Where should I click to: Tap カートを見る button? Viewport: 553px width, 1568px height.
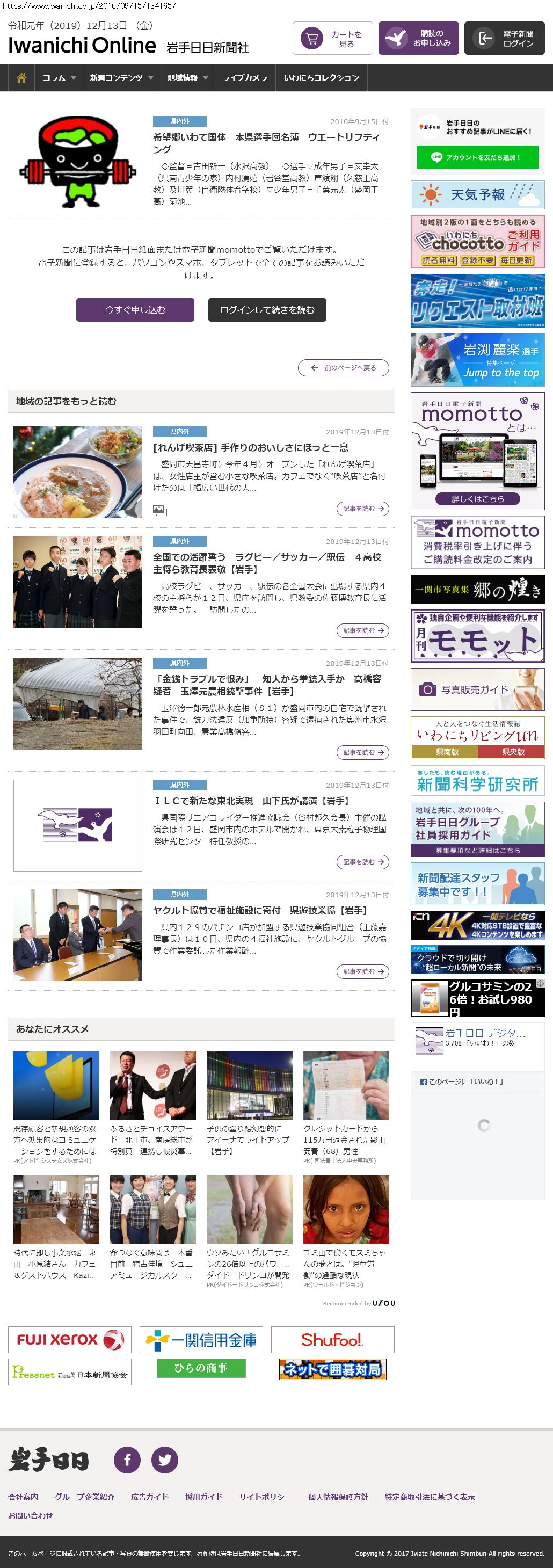click(332, 38)
